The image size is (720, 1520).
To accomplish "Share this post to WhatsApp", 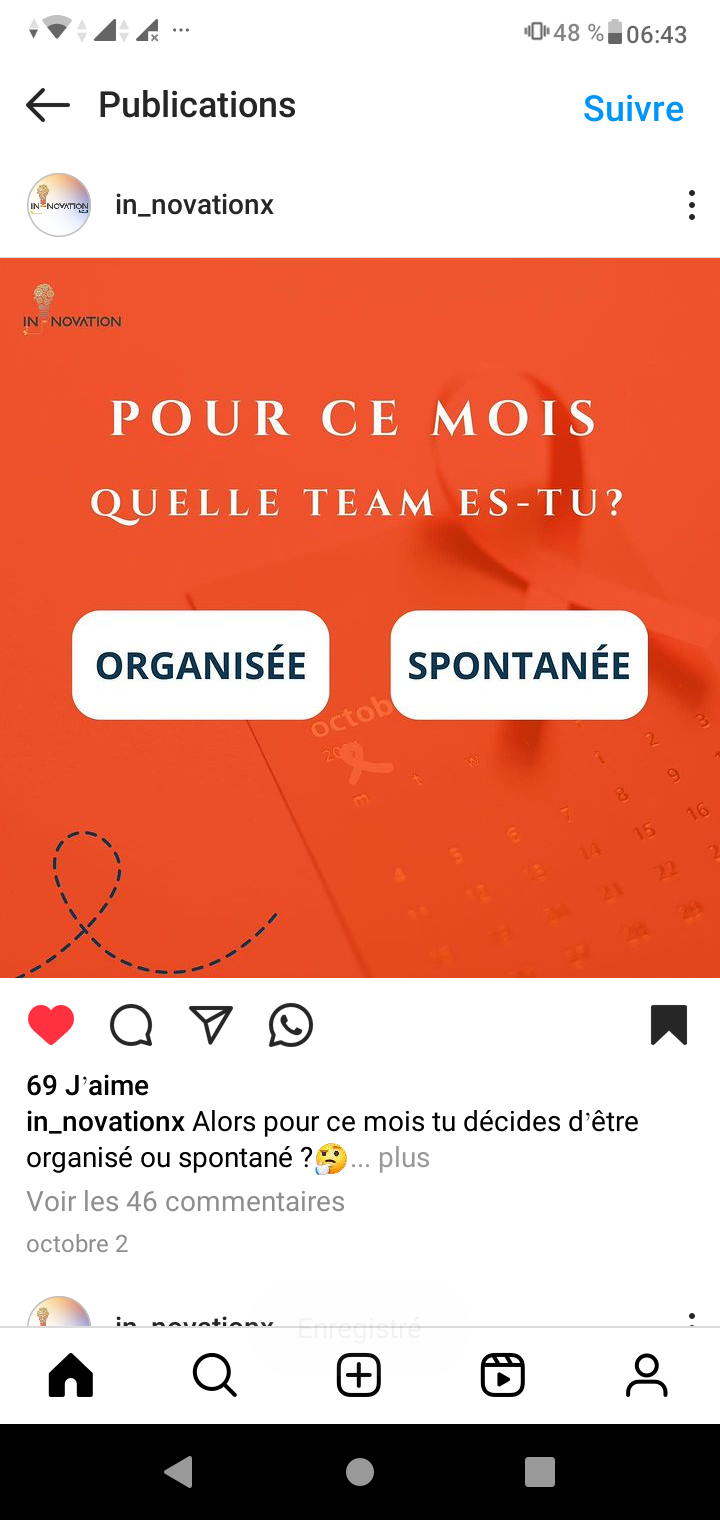I will [291, 1025].
